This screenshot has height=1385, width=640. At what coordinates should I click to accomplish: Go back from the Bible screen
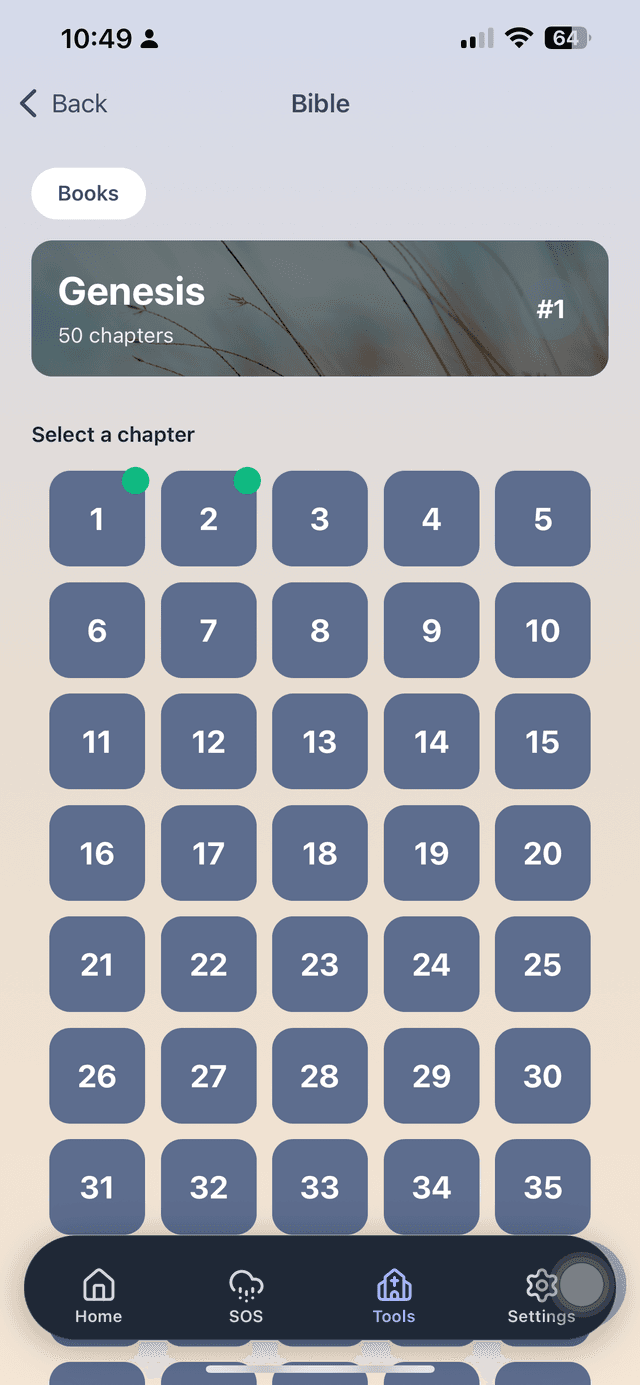[64, 104]
